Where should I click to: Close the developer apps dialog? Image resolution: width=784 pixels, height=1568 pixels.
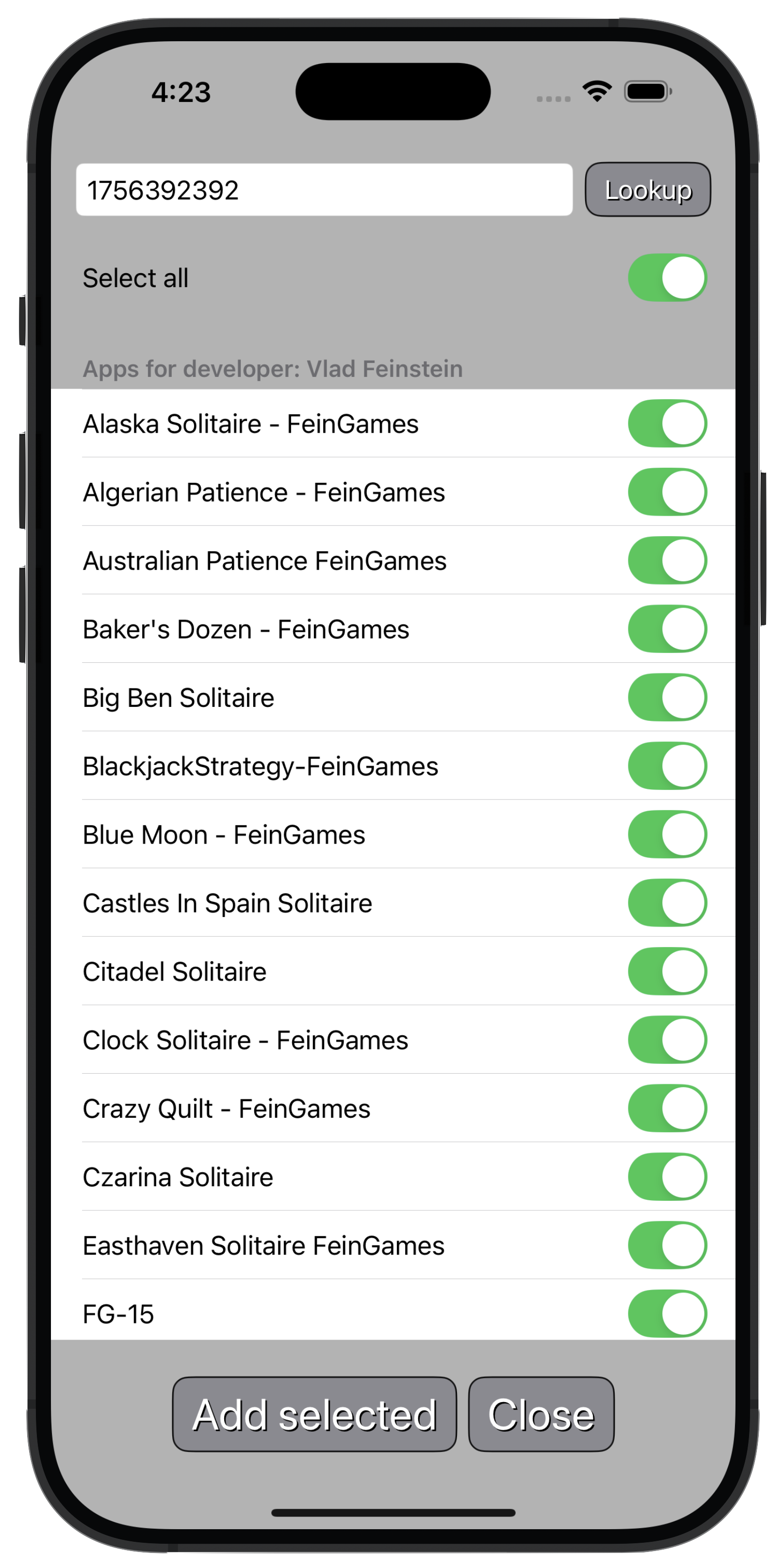click(x=541, y=1414)
